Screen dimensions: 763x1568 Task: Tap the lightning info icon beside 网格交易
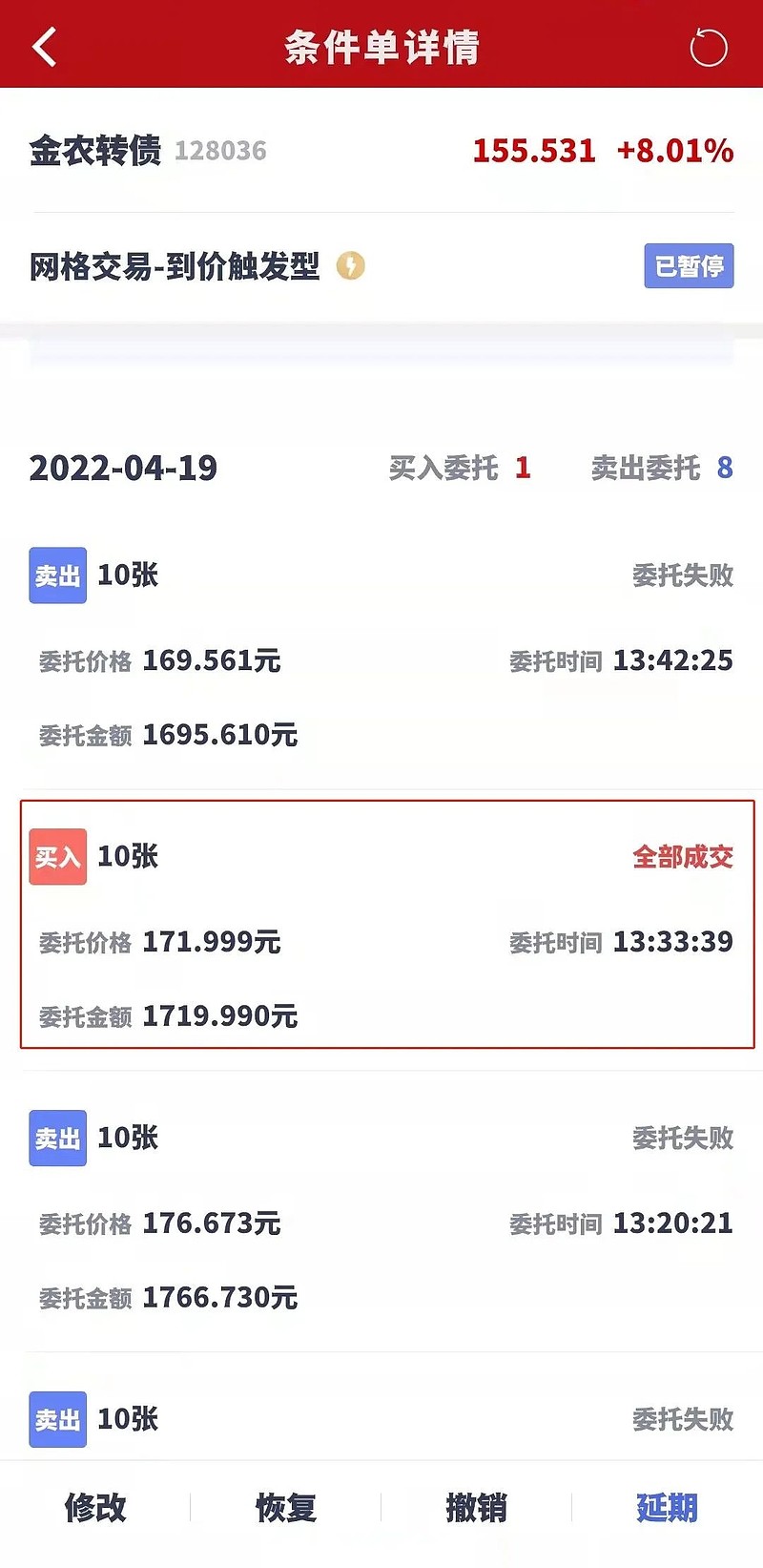[x=350, y=266]
